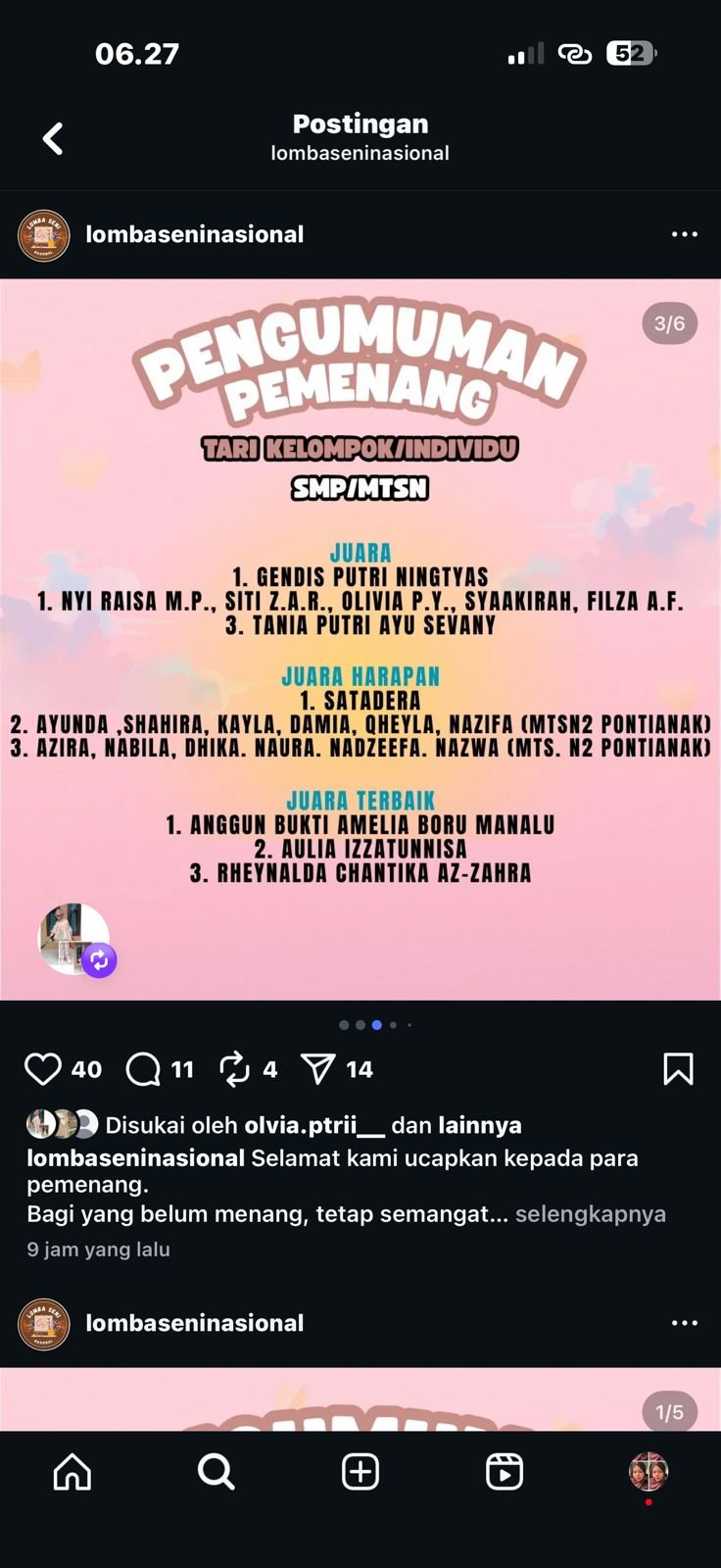This screenshot has width=721, height=1568.
Task: Create a new post with plus icon
Action: pos(360,1472)
